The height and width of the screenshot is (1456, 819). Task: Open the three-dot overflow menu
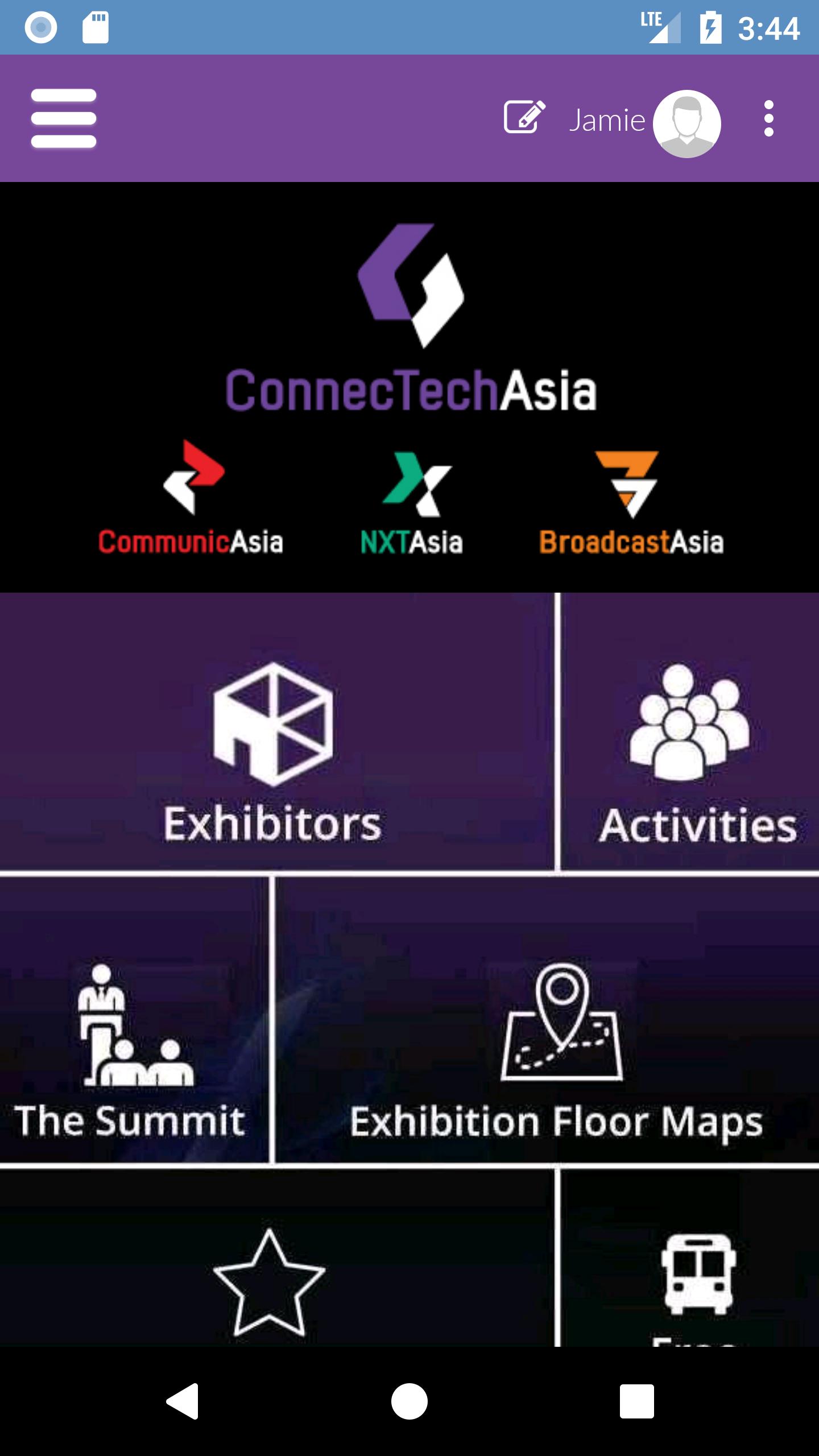768,118
